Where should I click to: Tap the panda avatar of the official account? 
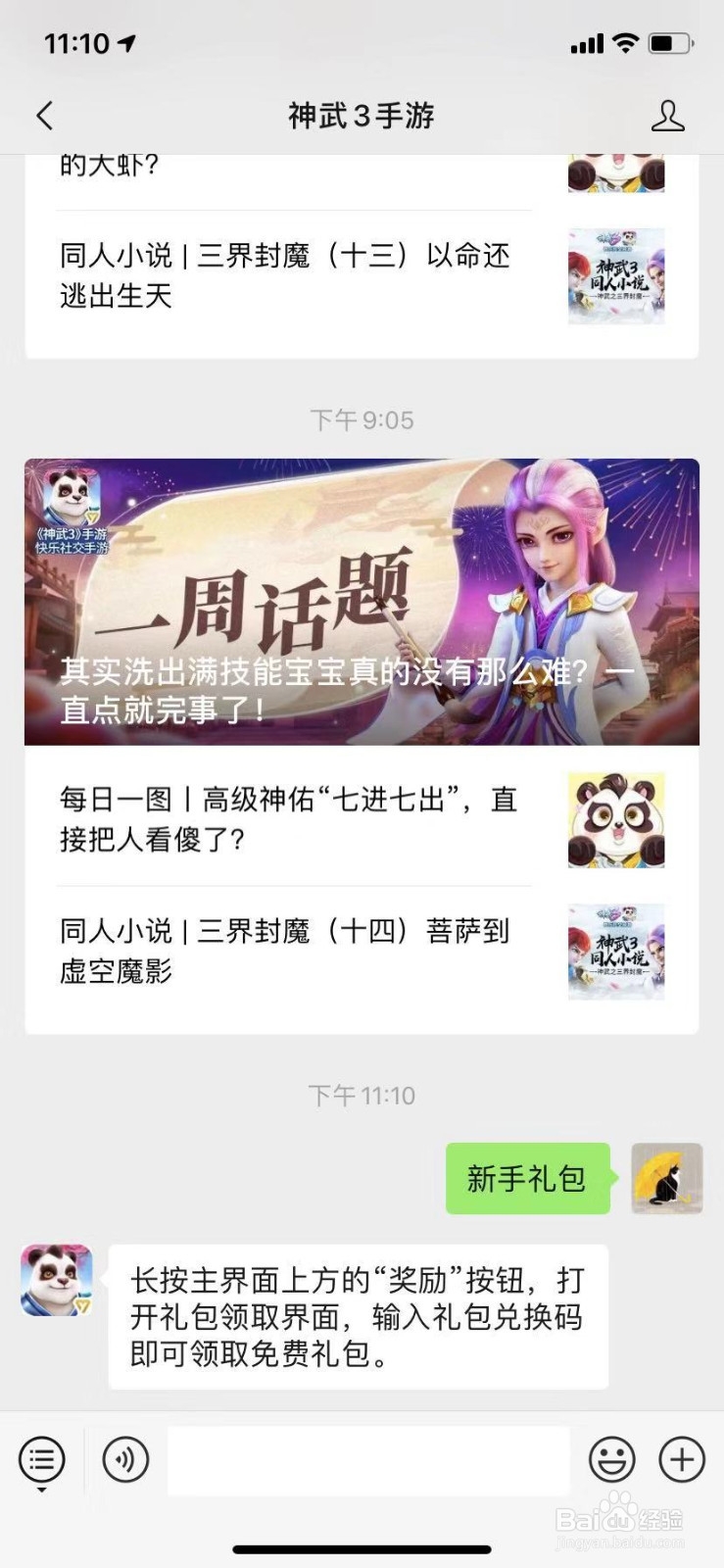[56, 1279]
